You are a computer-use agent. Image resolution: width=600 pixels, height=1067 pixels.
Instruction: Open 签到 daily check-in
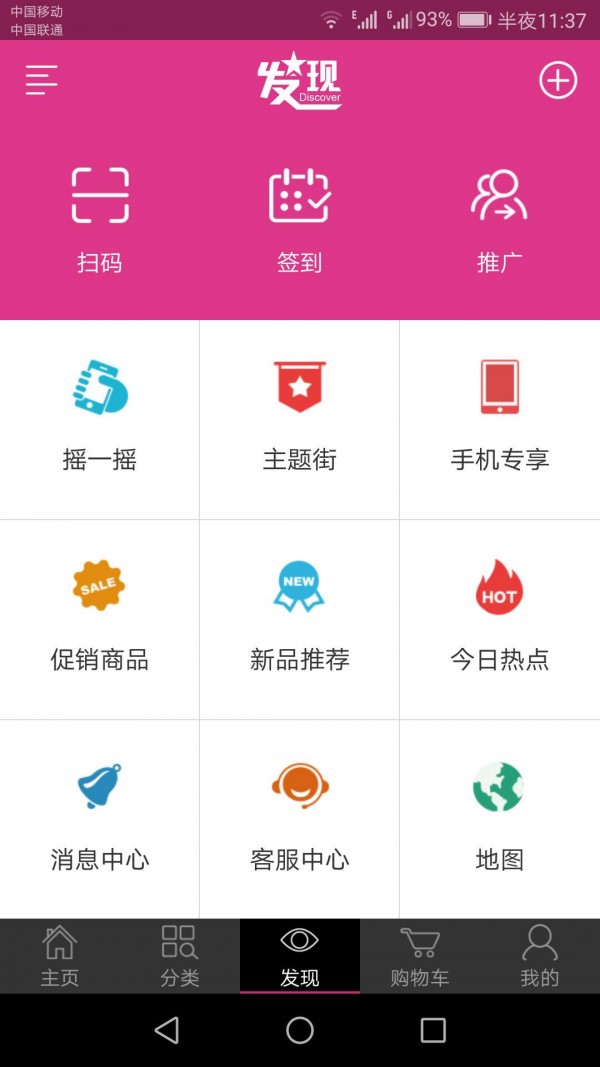[x=300, y=220]
